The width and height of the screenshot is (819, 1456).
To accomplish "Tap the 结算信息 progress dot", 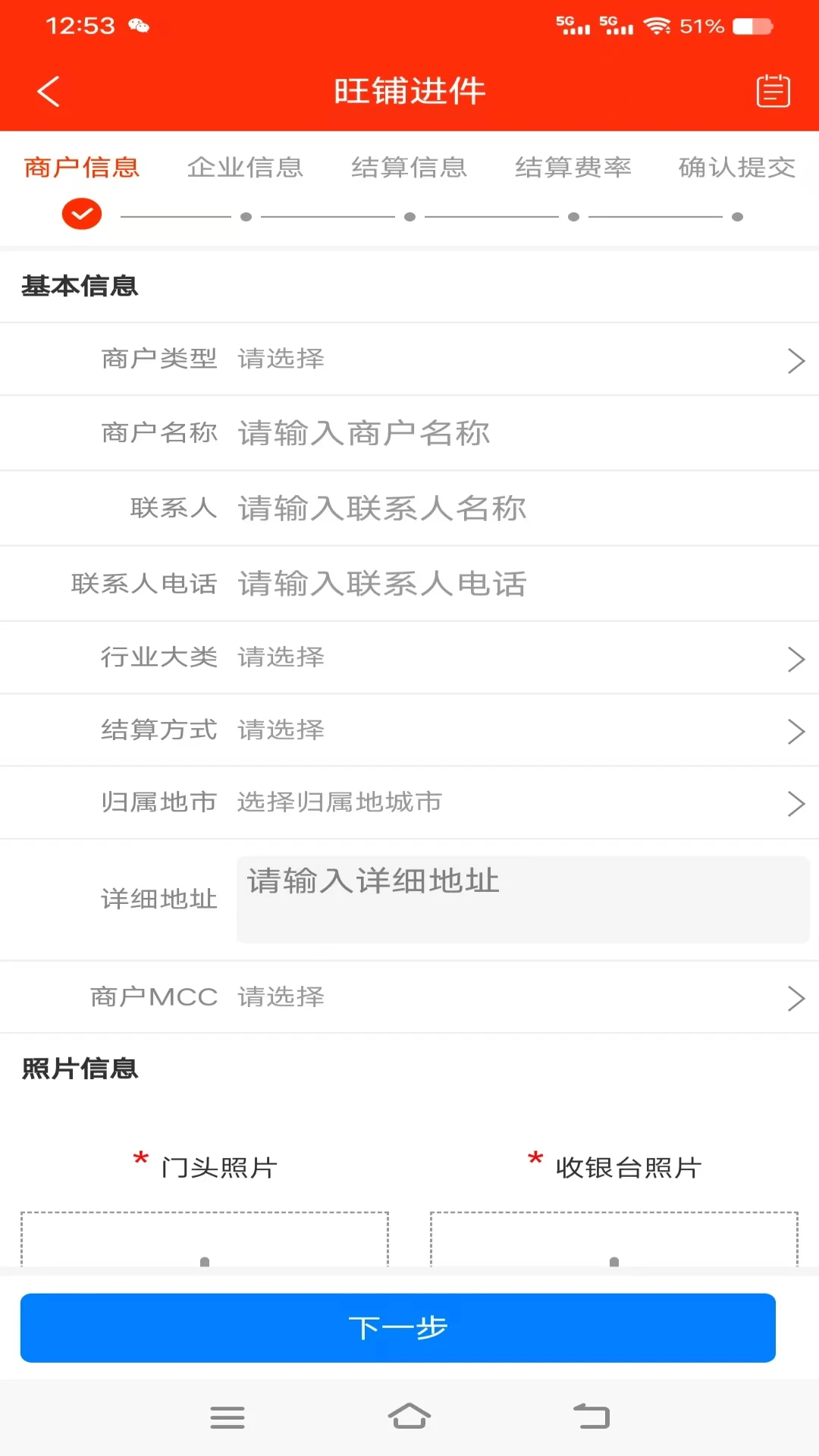I will 409,216.
